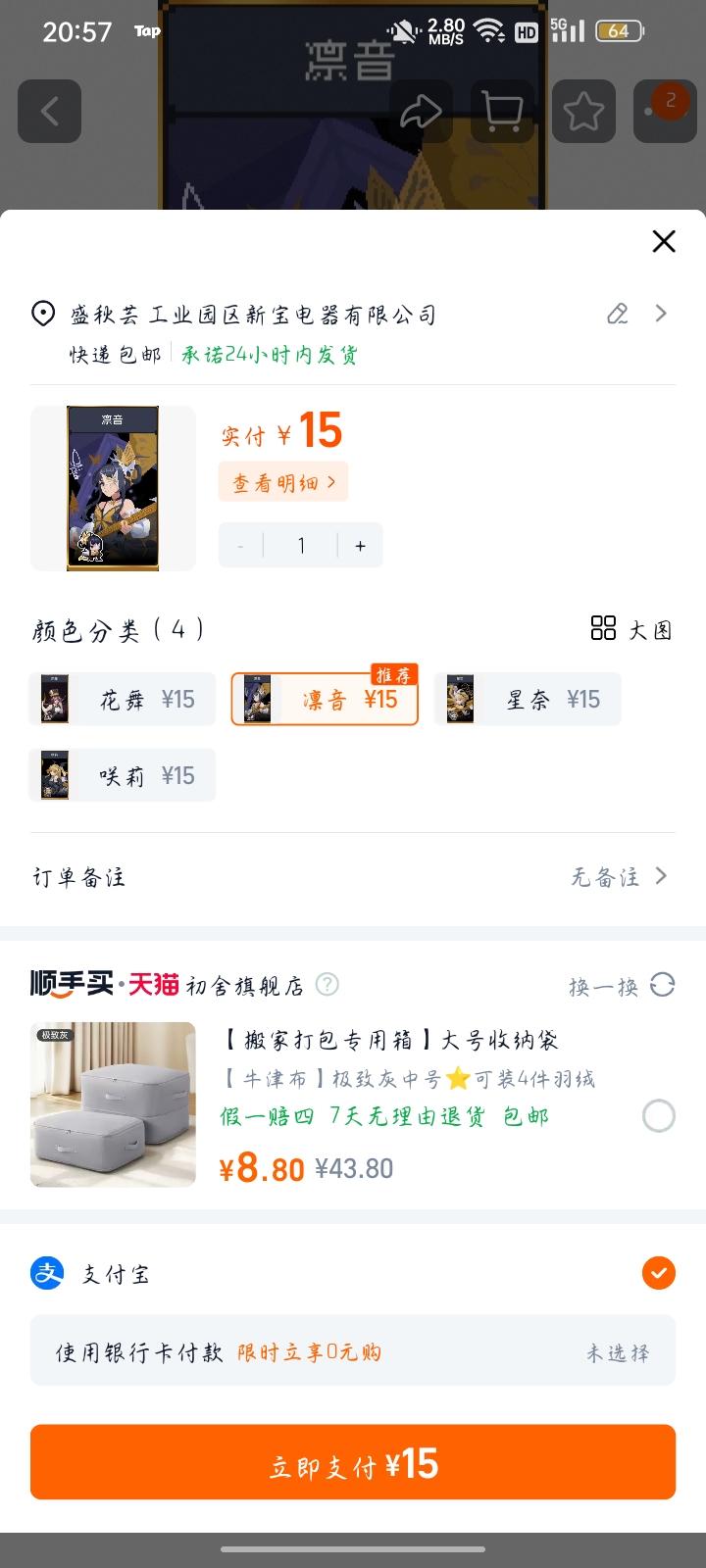Increase quantity with the plus button
706x1568 pixels.
pyautogui.click(x=360, y=546)
